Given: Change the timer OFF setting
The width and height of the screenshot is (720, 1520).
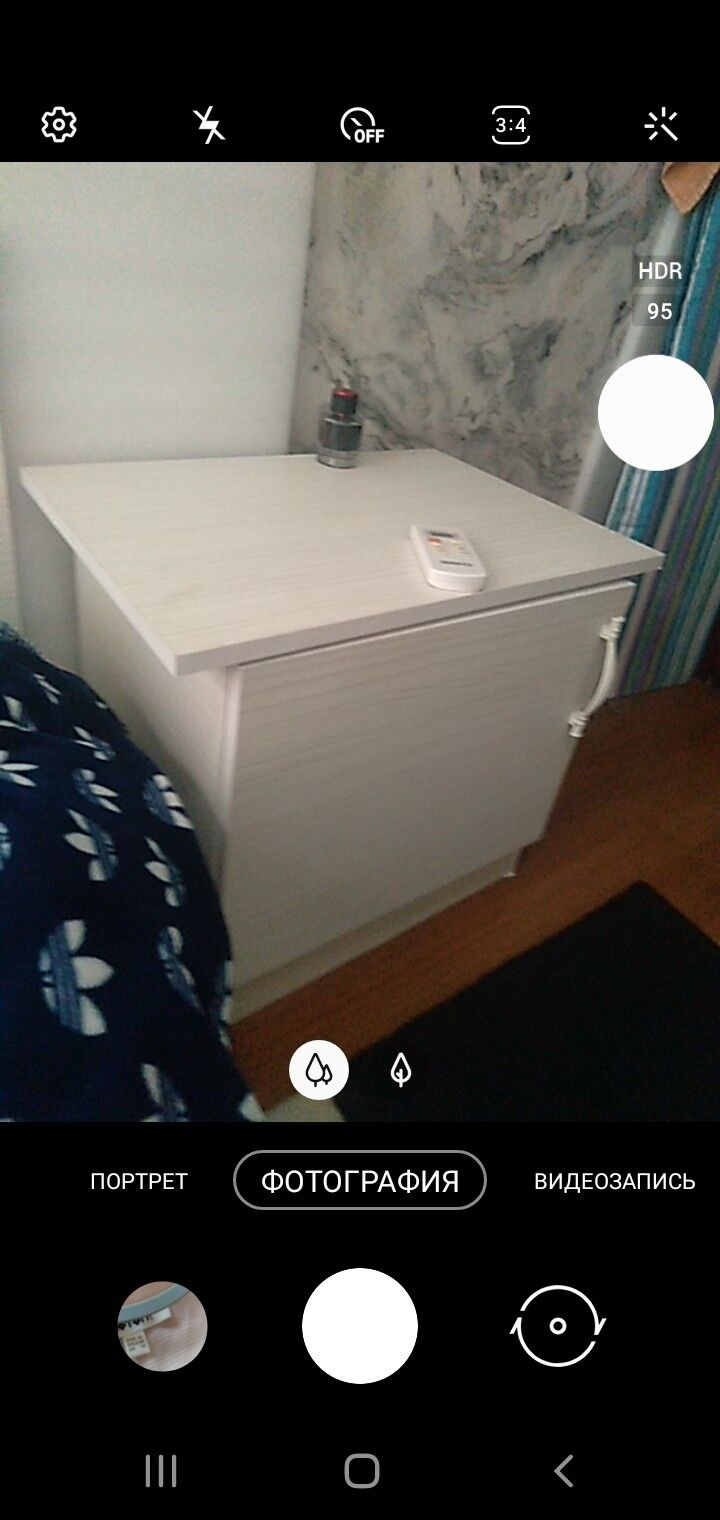Looking at the screenshot, I should point(361,125).
